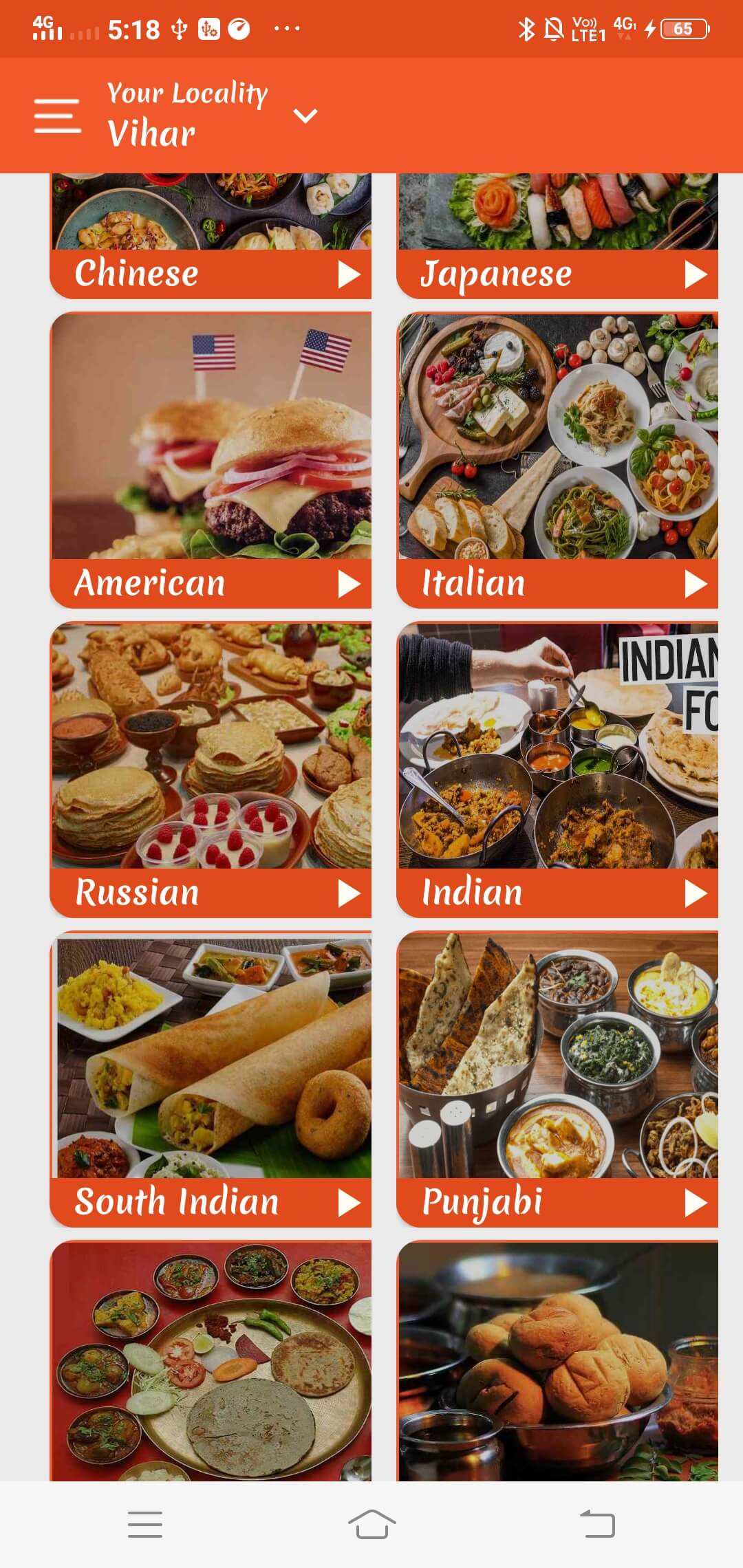This screenshot has width=743, height=1568.
Task: Go to the system home screen
Action: click(371, 1524)
